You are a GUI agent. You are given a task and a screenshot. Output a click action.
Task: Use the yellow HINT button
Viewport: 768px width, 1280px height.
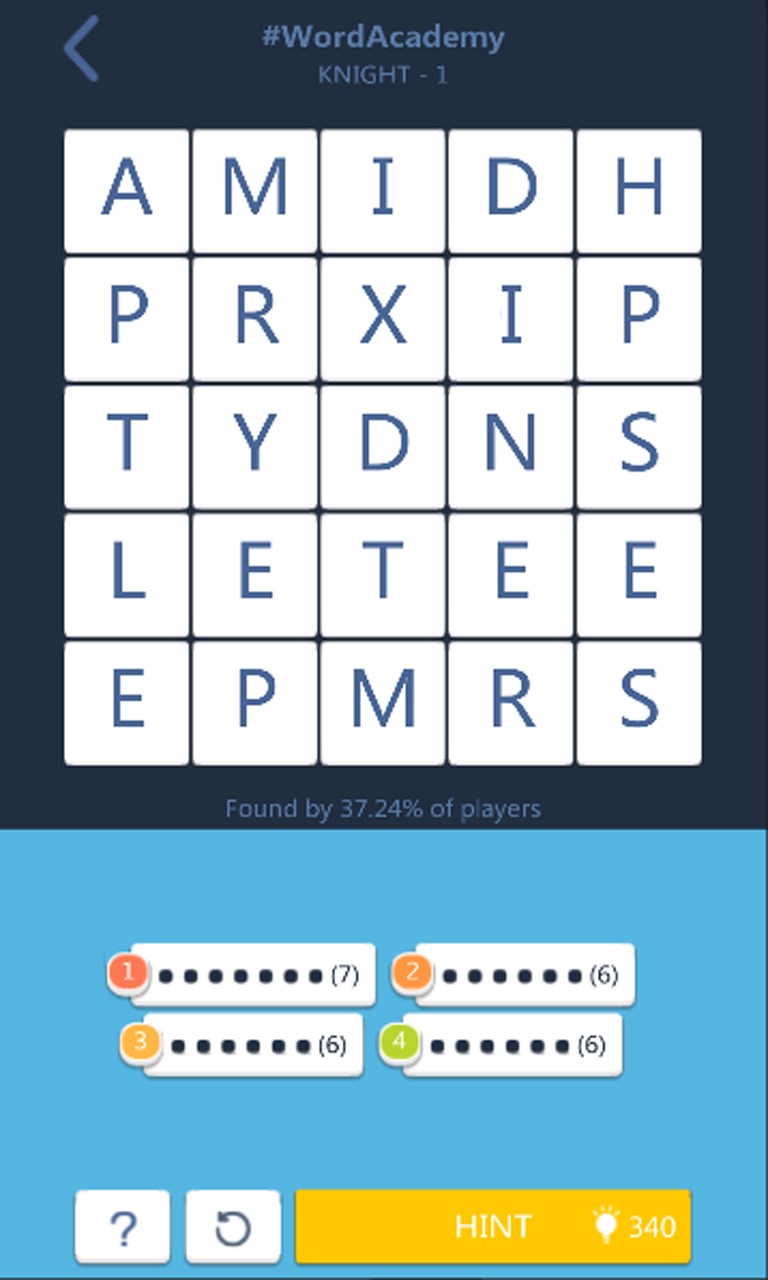(492, 1227)
